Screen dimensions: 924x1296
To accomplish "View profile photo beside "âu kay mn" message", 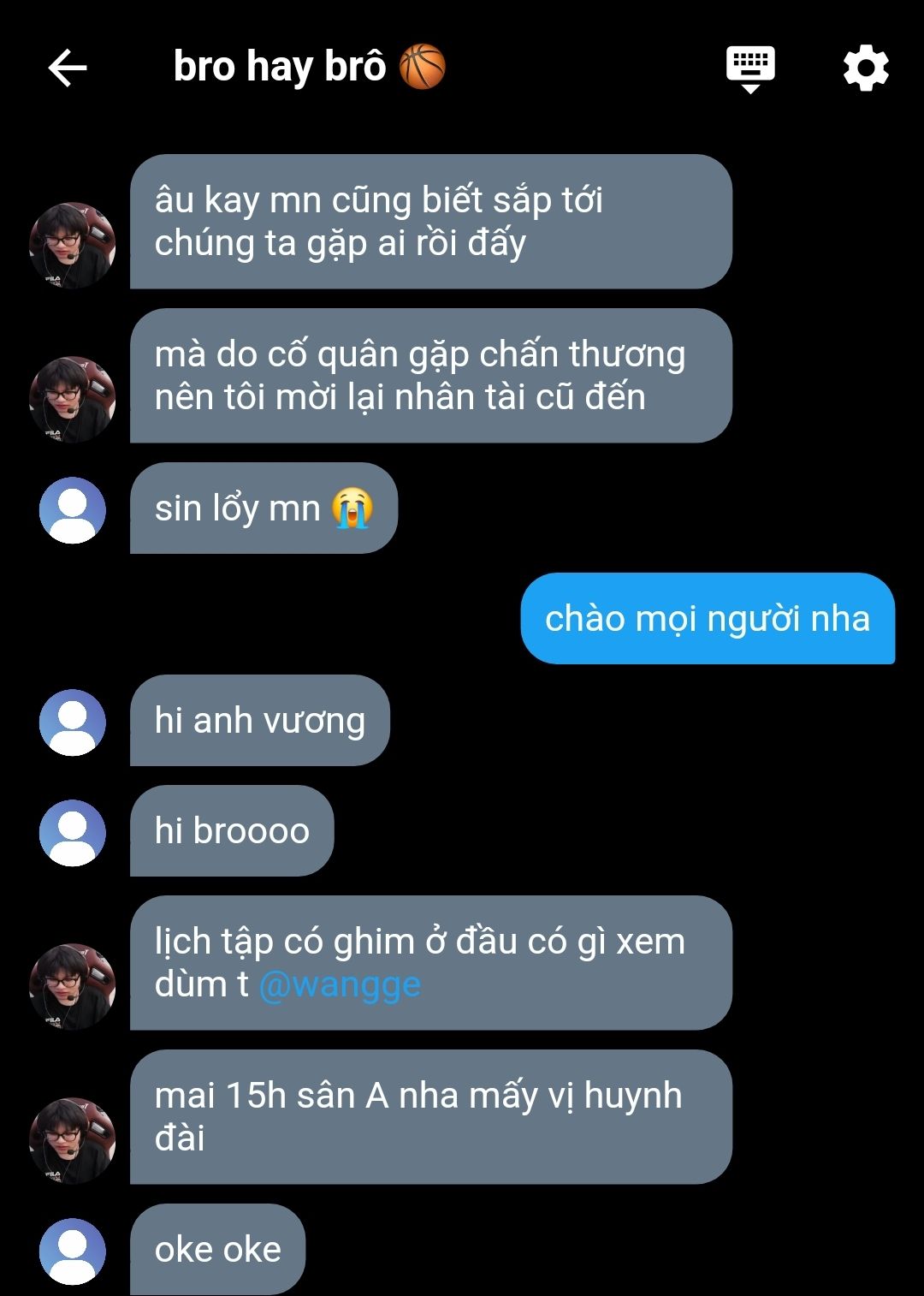I will tap(73, 245).
